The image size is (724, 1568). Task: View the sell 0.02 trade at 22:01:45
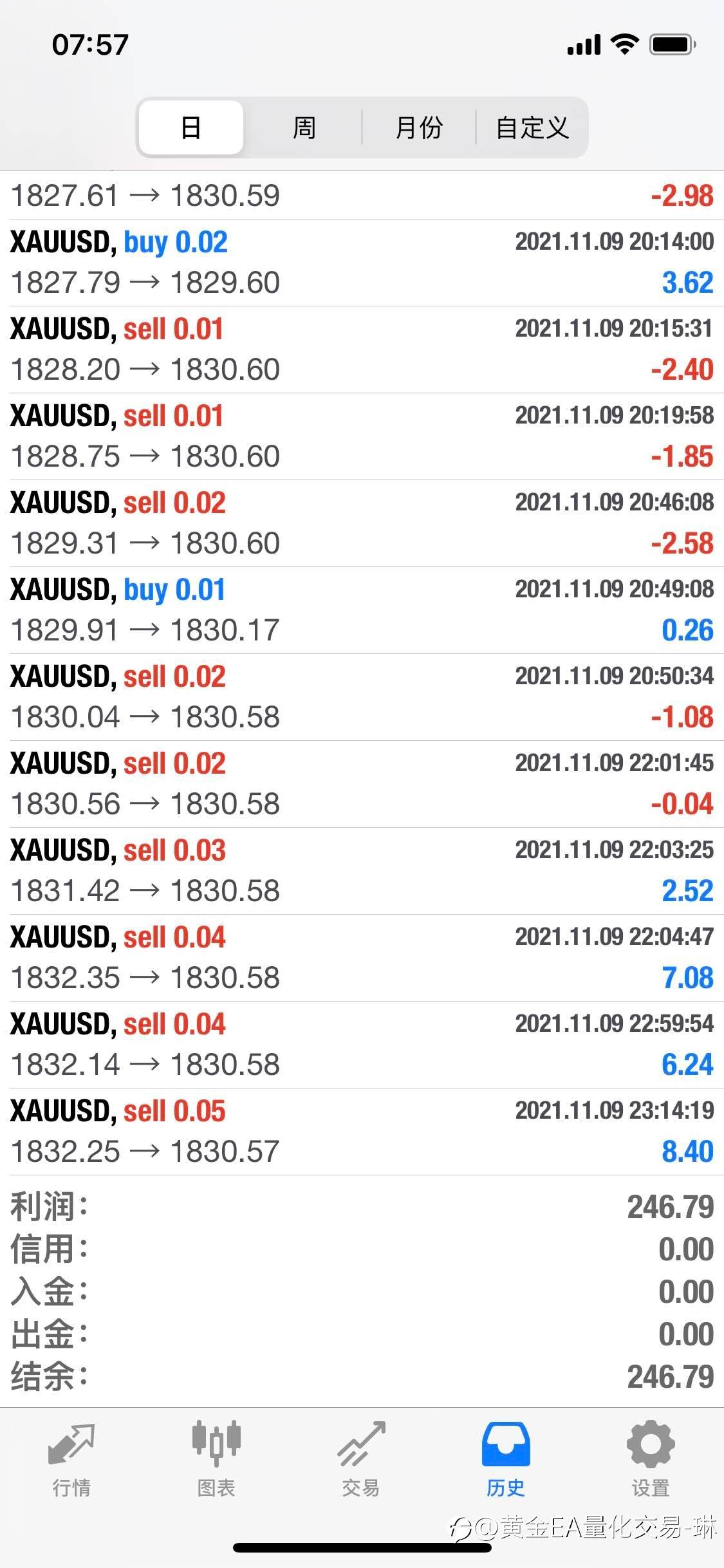[x=362, y=784]
